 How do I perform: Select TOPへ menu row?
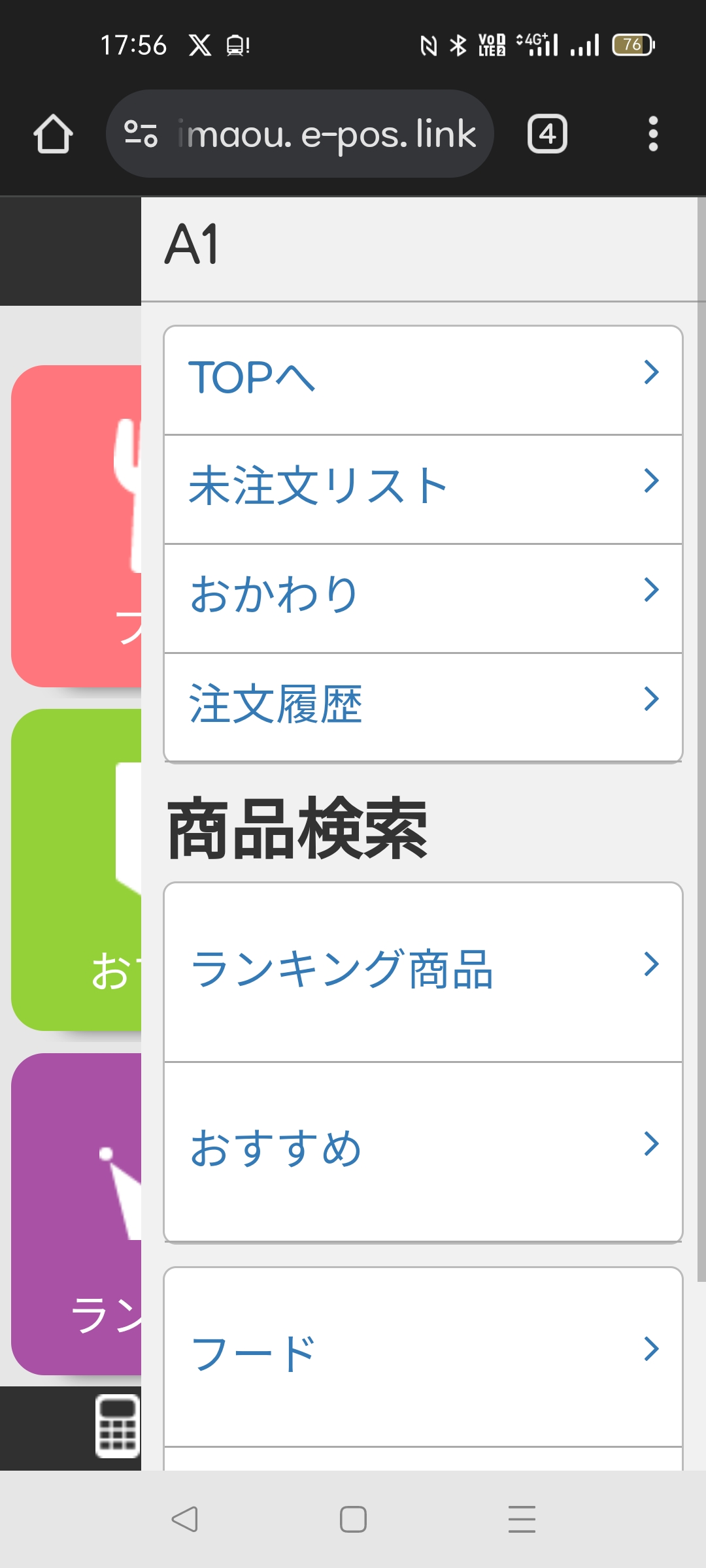[423, 380]
